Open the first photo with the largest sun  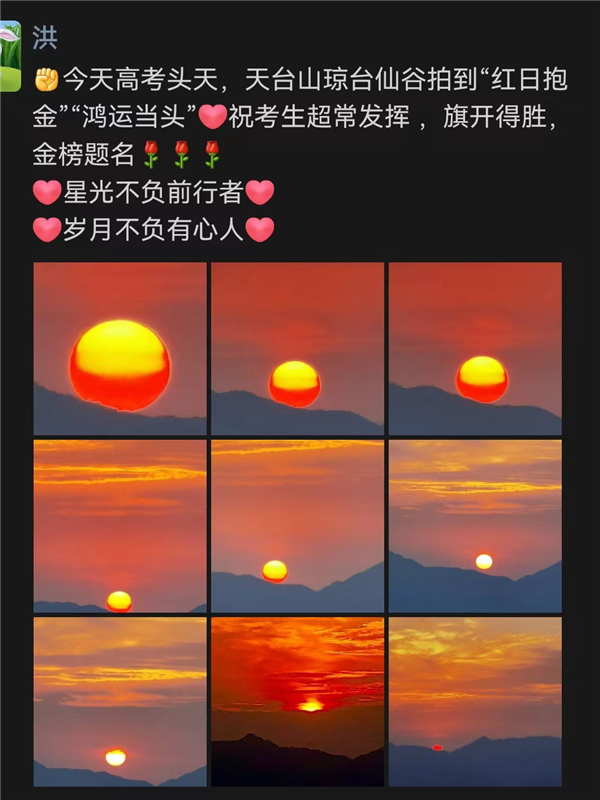[120, 348]
